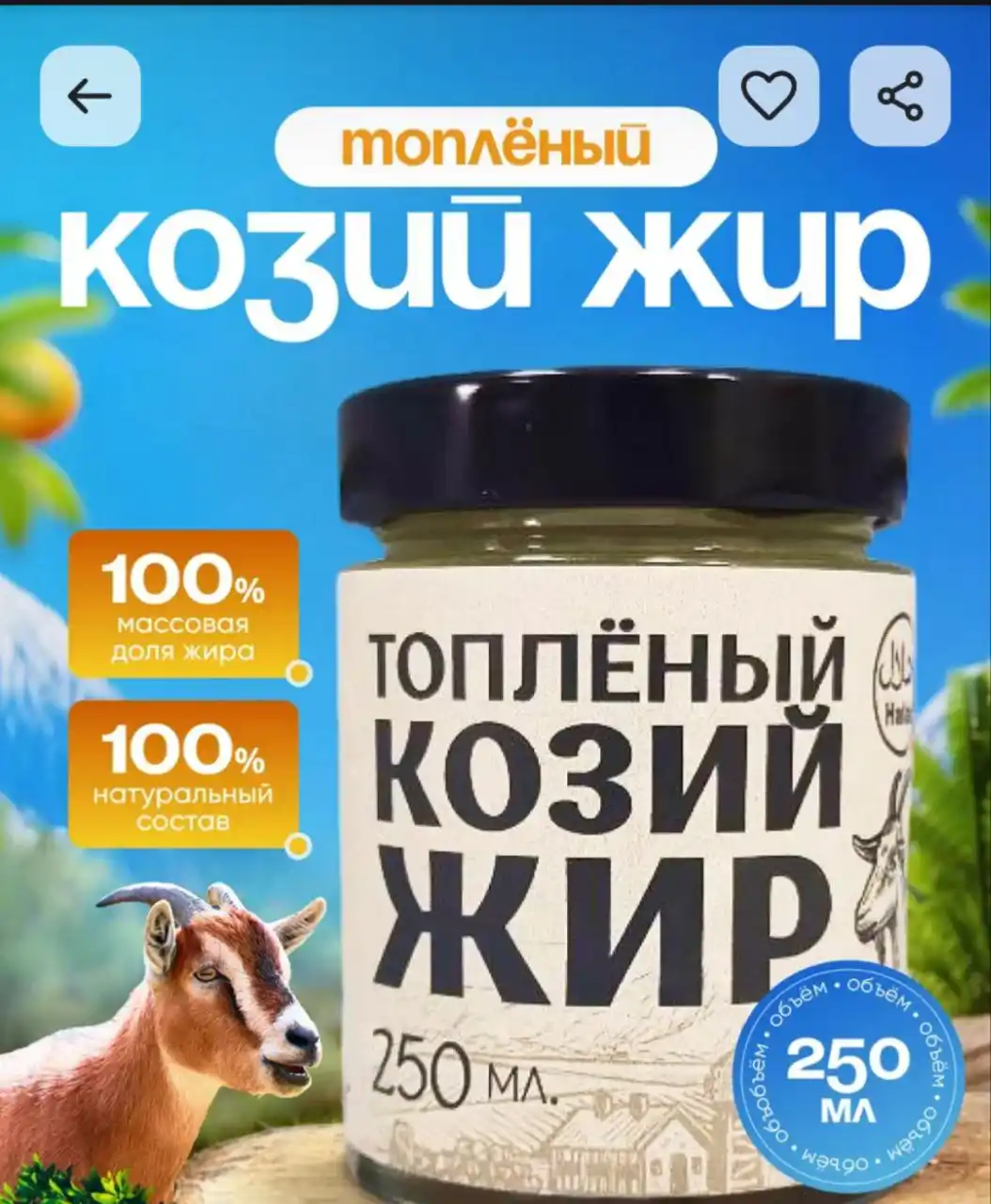Toggle the favorite heart to save product
Image resolution: width=991 pixels, height=1204 pixels.
coord(771,93)
